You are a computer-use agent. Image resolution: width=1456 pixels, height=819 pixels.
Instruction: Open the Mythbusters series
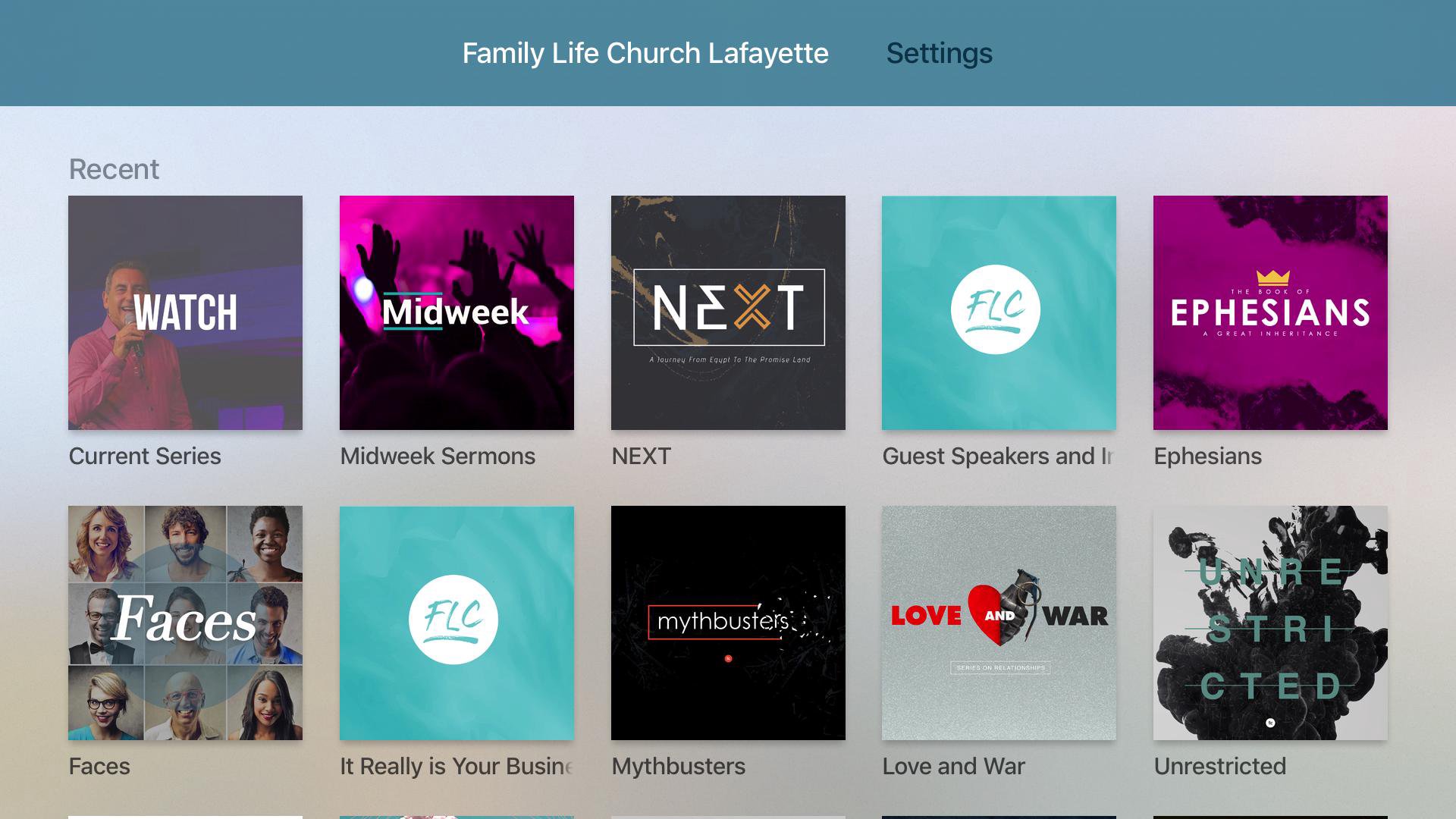click(x=728, y=623)
